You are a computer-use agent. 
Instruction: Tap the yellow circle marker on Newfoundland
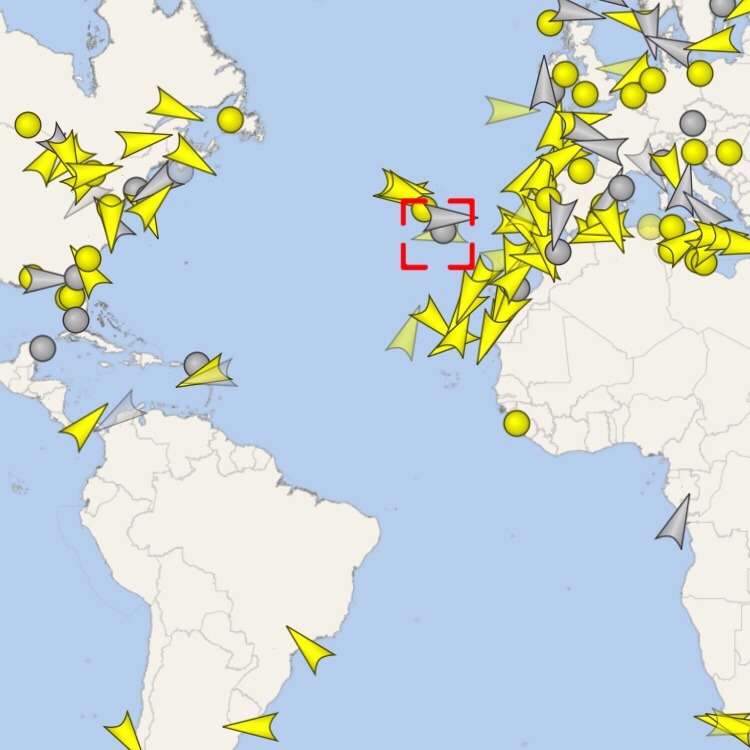(x=230, y=120)
